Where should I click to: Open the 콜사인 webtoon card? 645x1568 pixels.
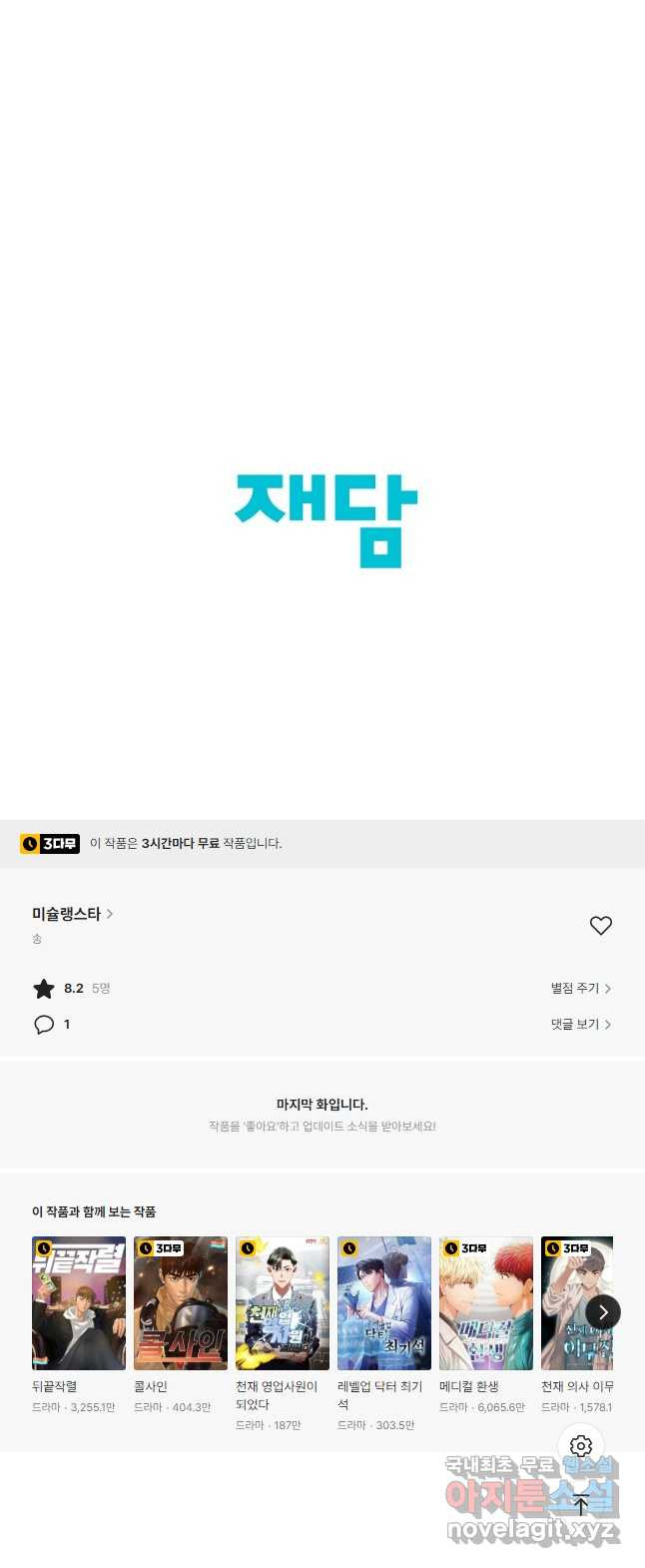click(x=181, y=1303)
